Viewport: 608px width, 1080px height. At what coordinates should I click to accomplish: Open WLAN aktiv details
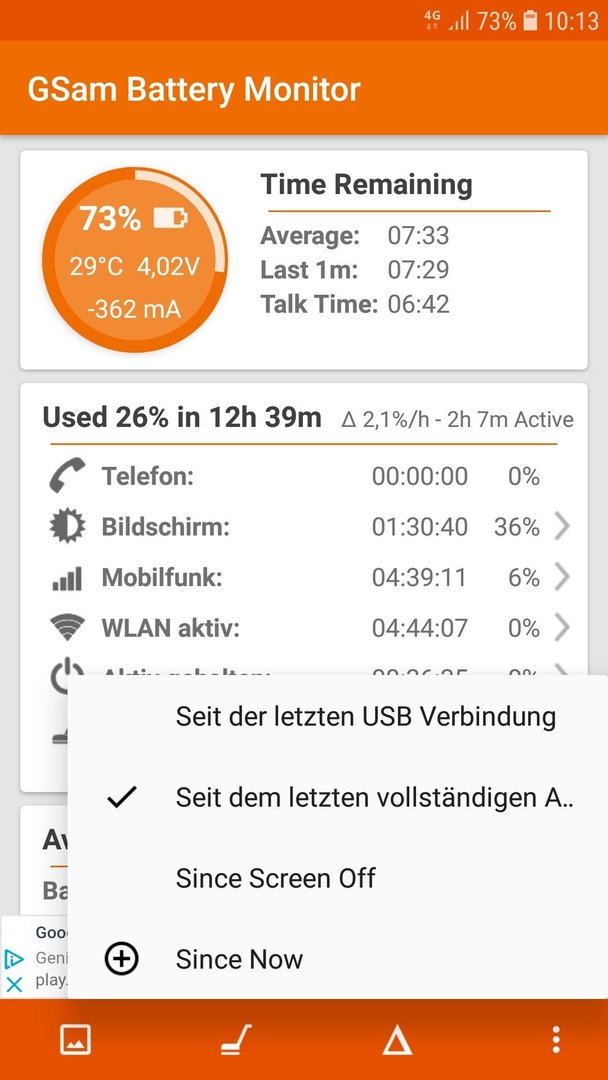[x=304, y=627]
